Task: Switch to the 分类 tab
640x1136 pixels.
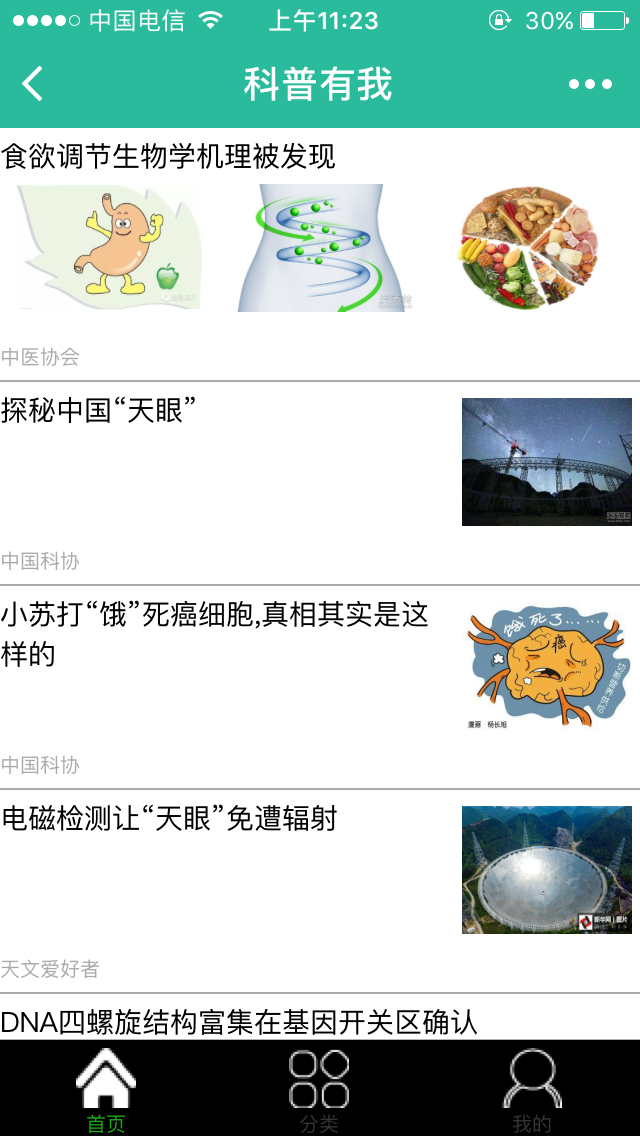Action: [319, 1090]
